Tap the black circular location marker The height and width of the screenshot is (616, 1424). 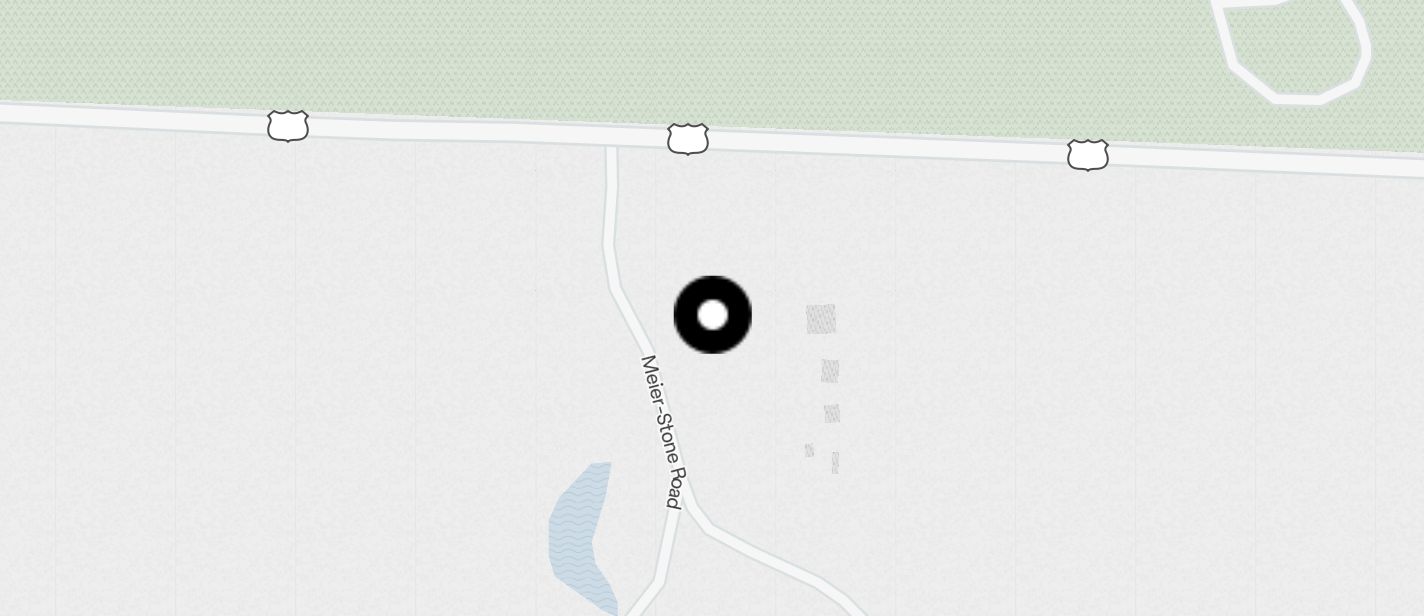tap(712, 315)
